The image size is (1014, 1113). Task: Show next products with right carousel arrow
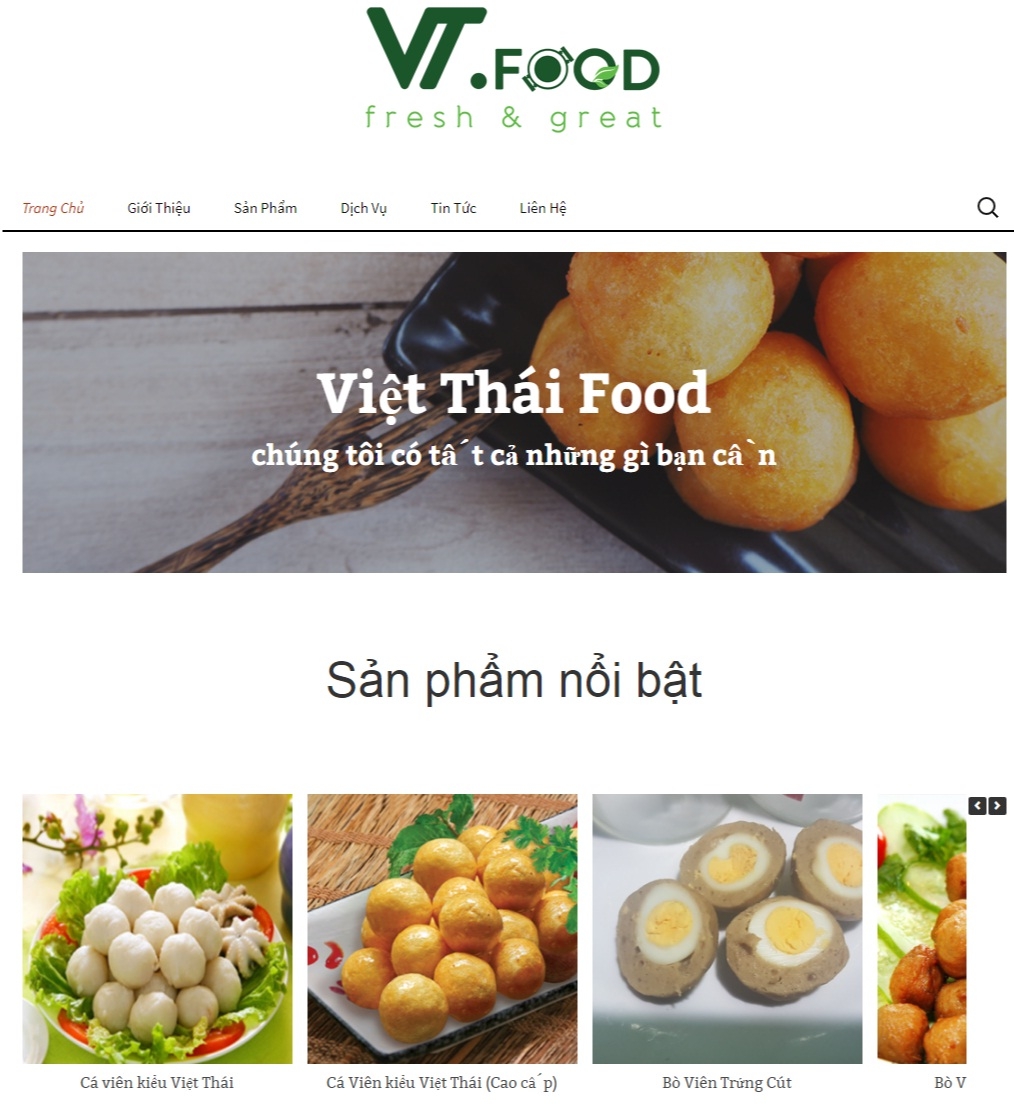tap(997, 806)
